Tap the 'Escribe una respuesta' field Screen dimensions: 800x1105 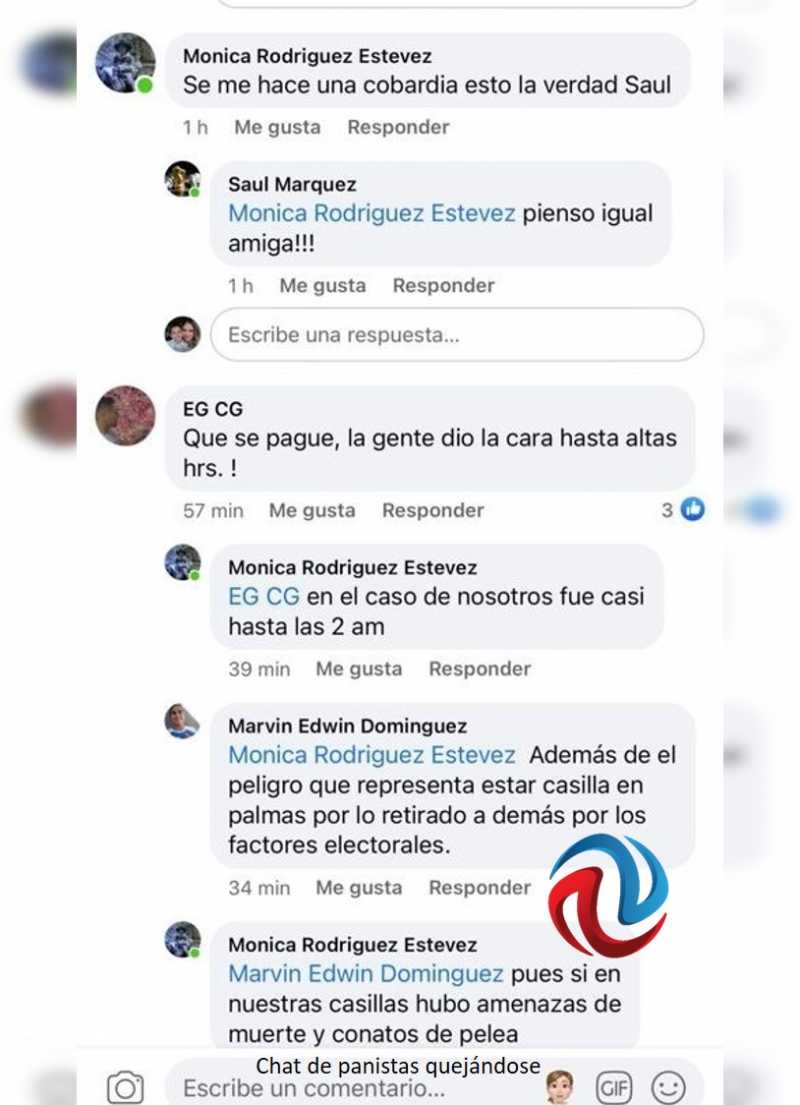(456, 335)
